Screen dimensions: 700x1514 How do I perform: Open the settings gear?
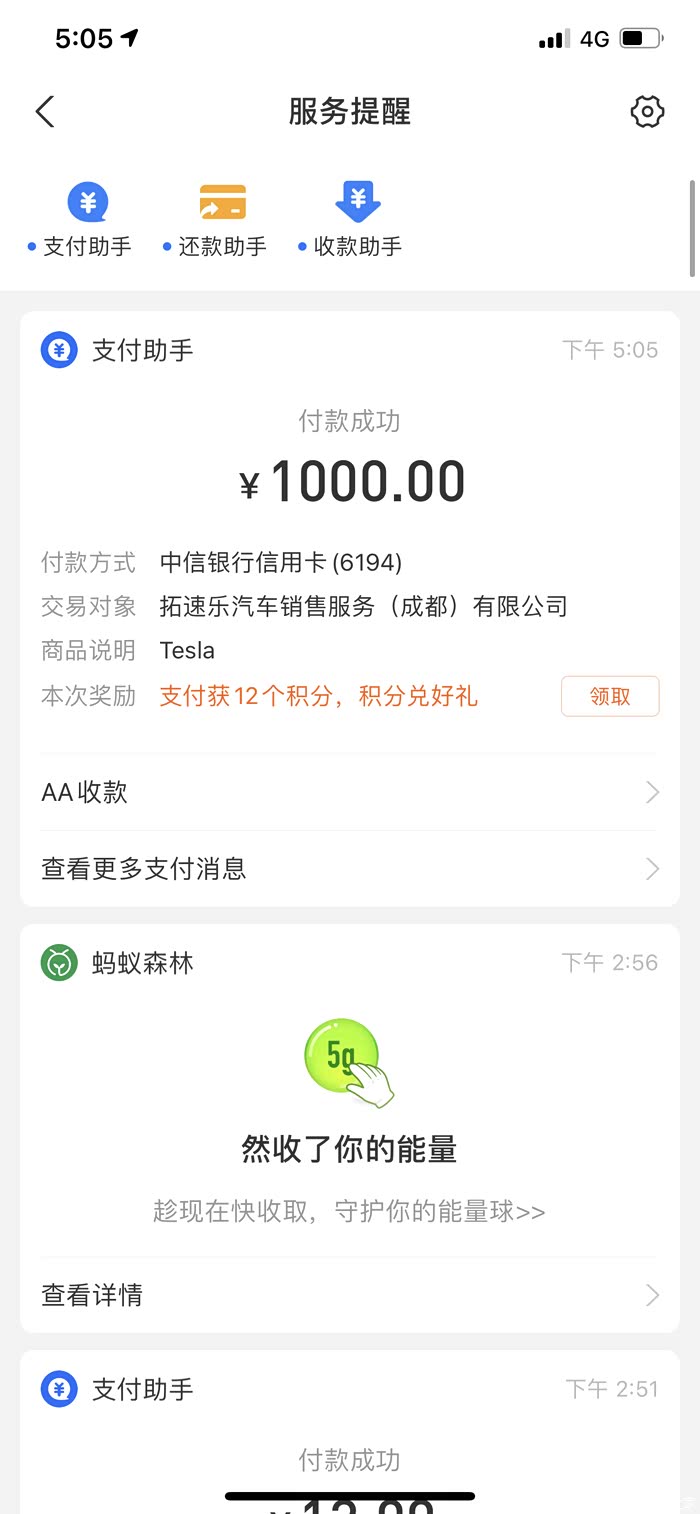pyautogui.click(x=647, y=112)
